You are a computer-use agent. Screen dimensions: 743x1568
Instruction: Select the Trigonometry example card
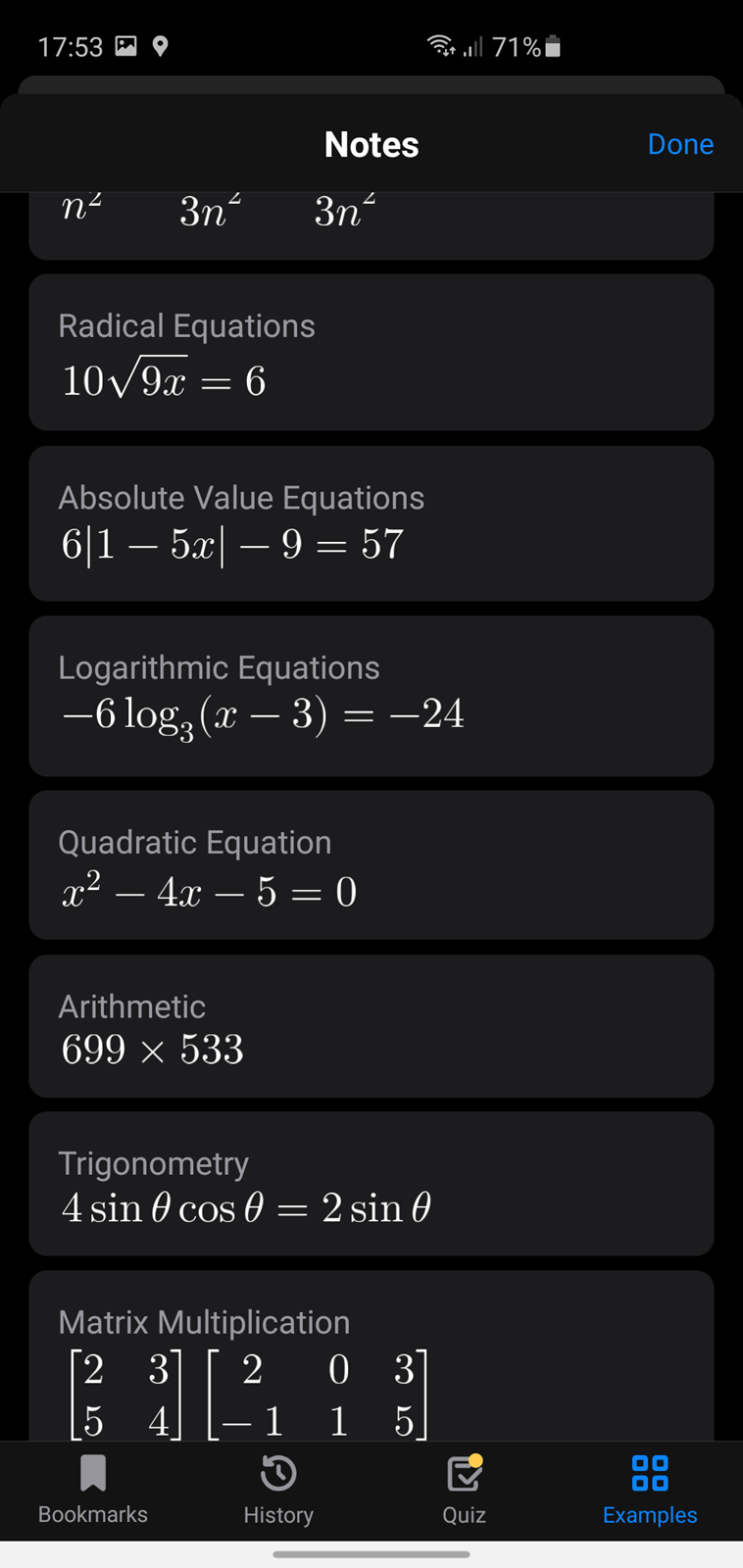pyautogui.click(x=371, y=1184)
